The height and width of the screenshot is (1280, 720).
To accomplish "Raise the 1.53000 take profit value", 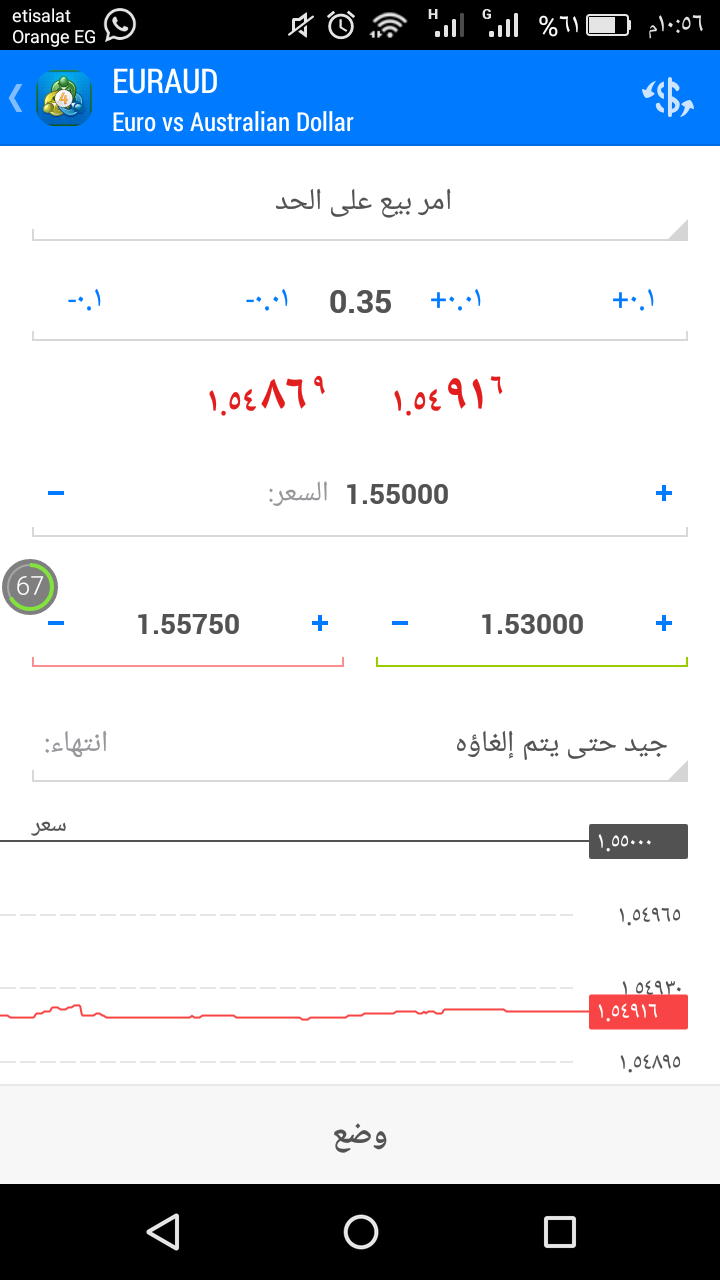I will 663,624.
